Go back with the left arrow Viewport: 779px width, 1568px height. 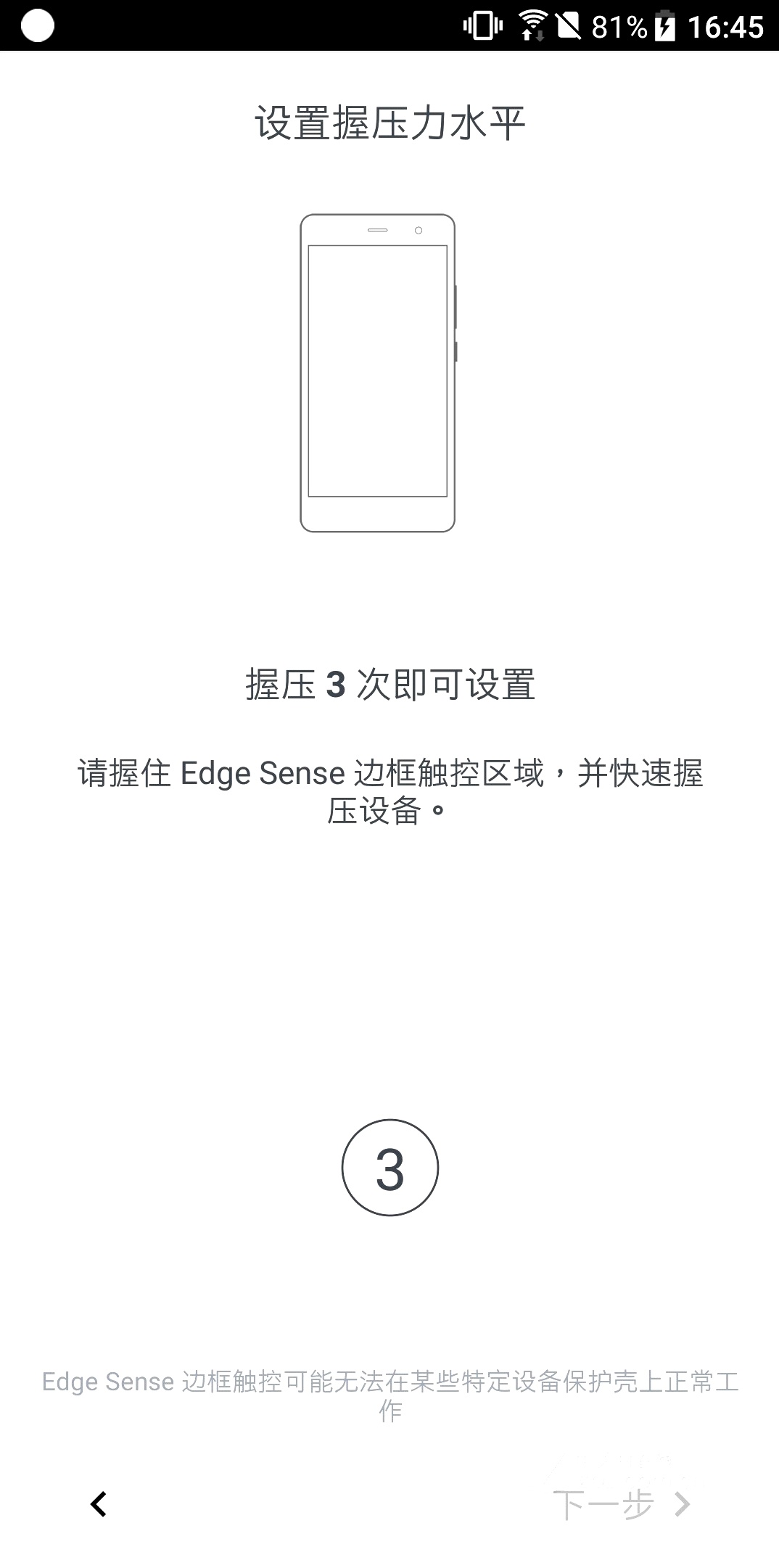click(99, 1504)
